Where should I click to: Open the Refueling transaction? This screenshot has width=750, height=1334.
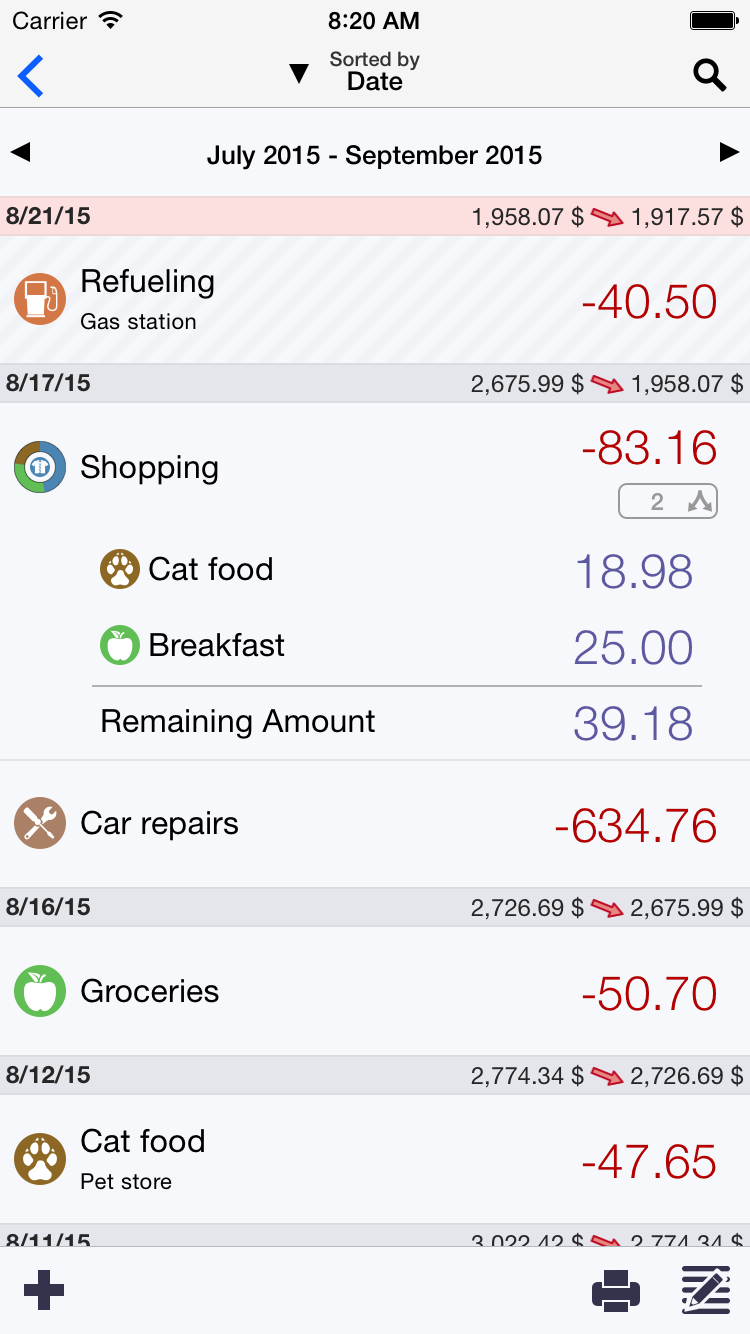coord(375,300)
